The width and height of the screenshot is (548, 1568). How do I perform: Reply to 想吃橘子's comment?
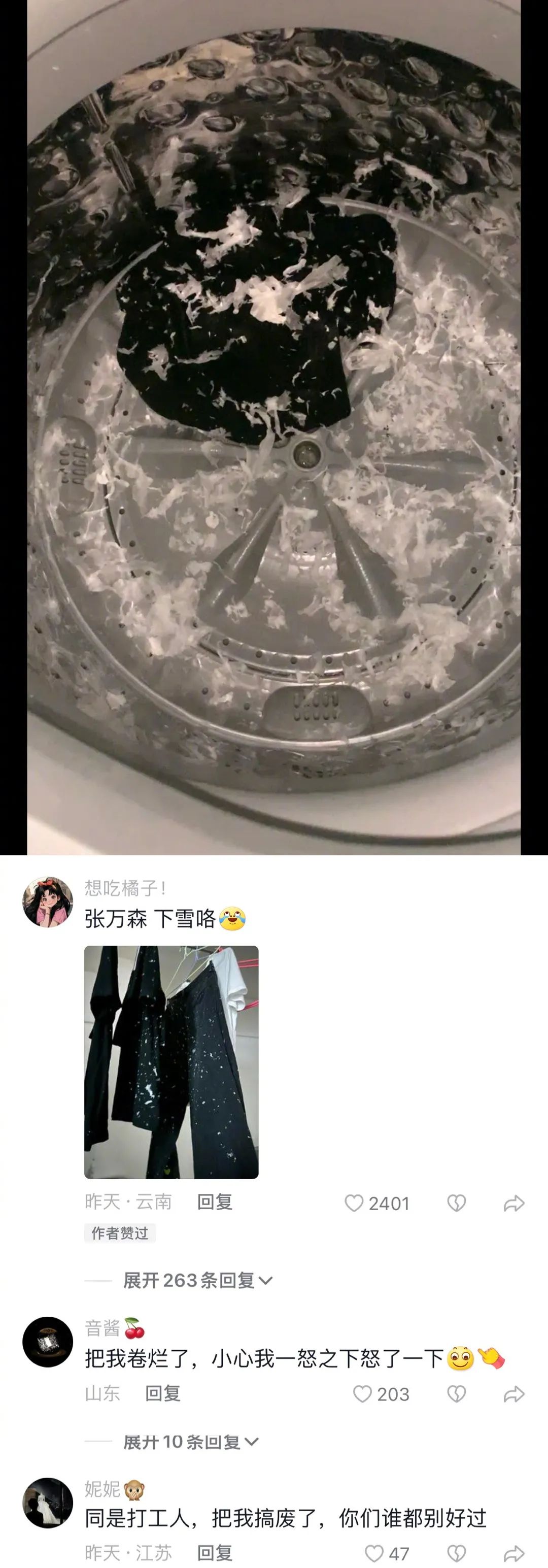(215, 1202)
